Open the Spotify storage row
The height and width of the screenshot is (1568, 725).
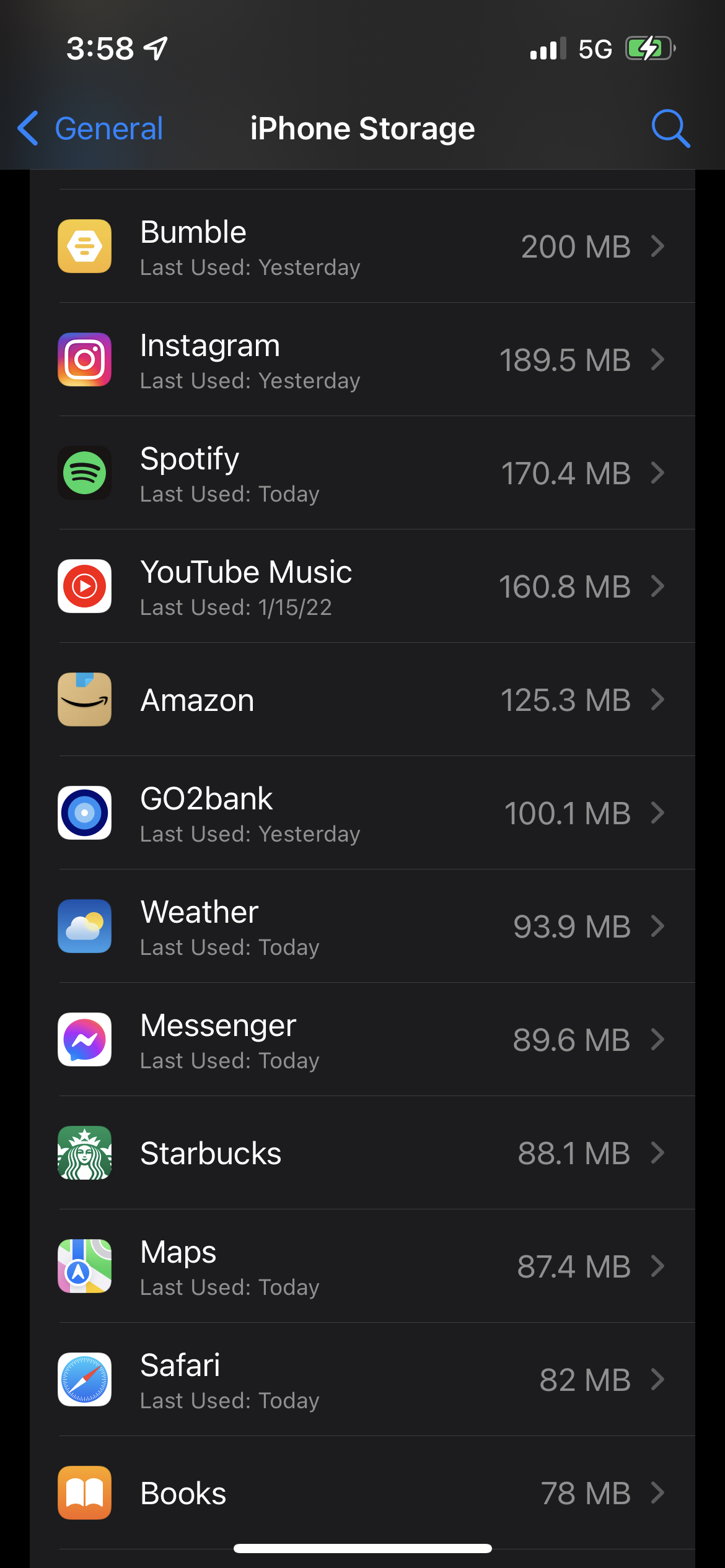click(x=362, y=473)
